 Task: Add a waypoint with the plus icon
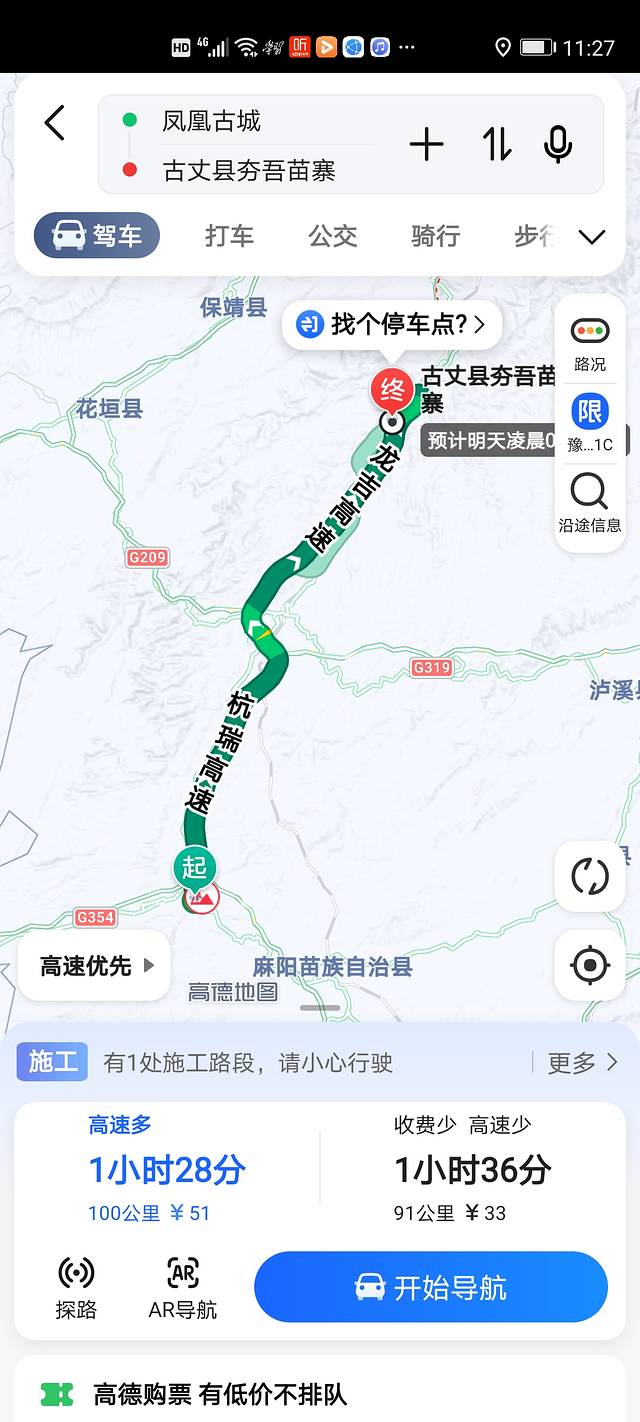[x=426, y=145]
